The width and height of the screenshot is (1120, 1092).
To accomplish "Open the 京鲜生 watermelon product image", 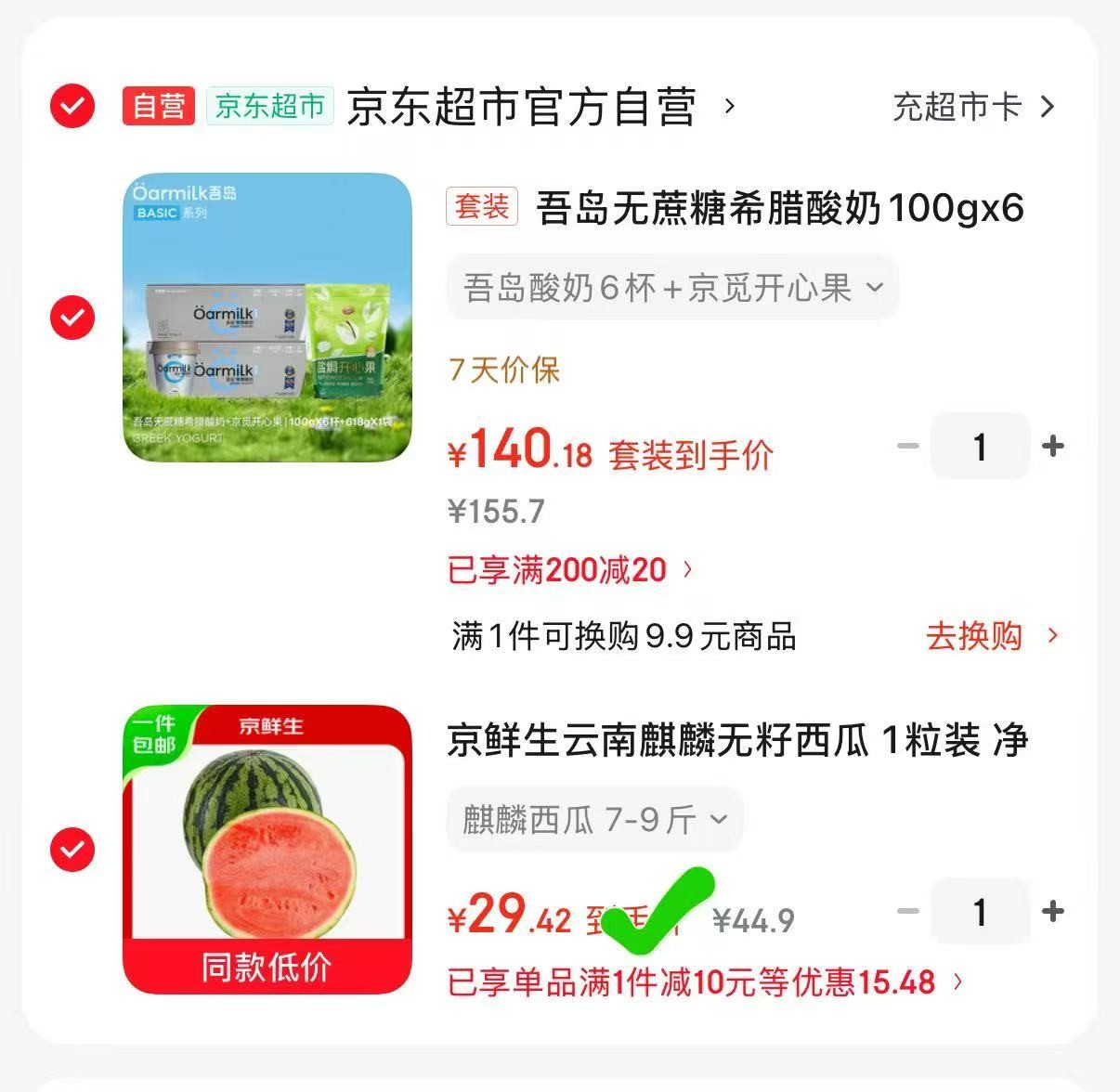I will pos(267,849).
